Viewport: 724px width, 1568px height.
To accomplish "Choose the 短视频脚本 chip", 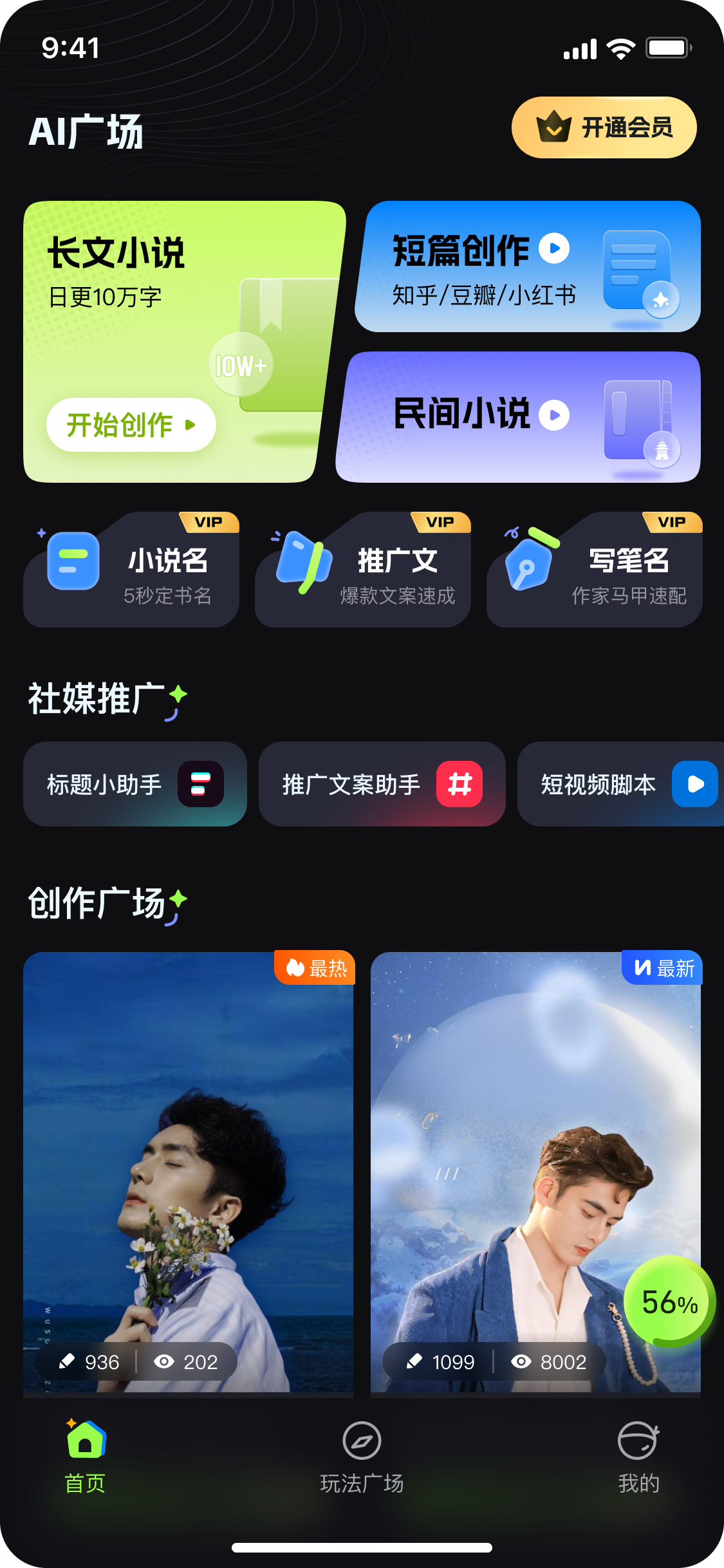I will pyautogui.click(x=621, y=784).
